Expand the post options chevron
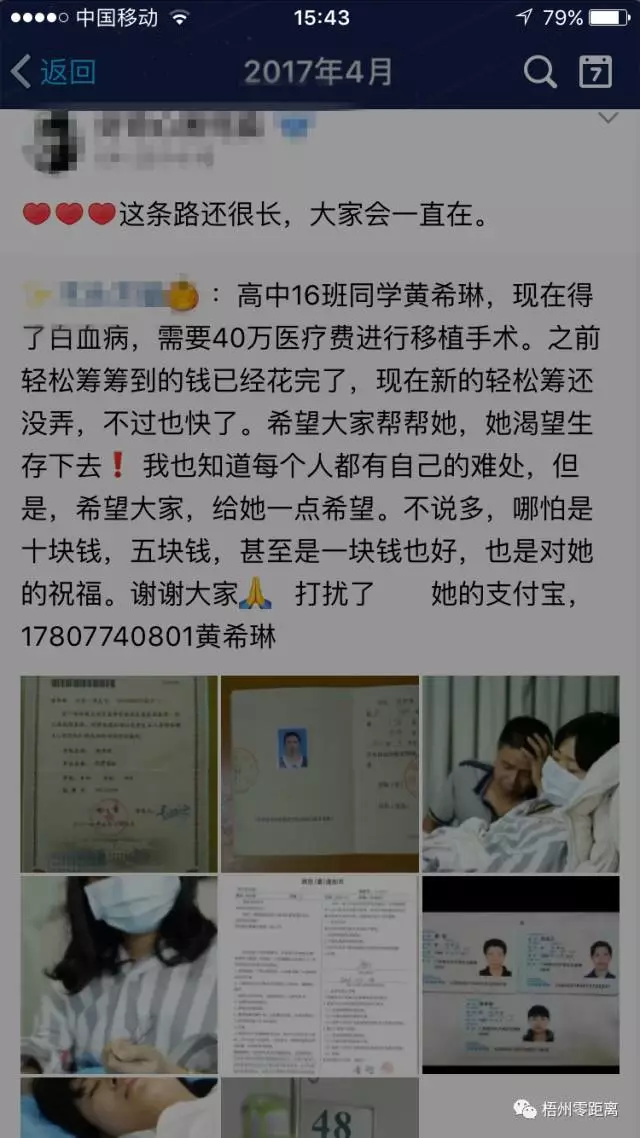Screen dimensions: 640x1138 tap(607, 119)
